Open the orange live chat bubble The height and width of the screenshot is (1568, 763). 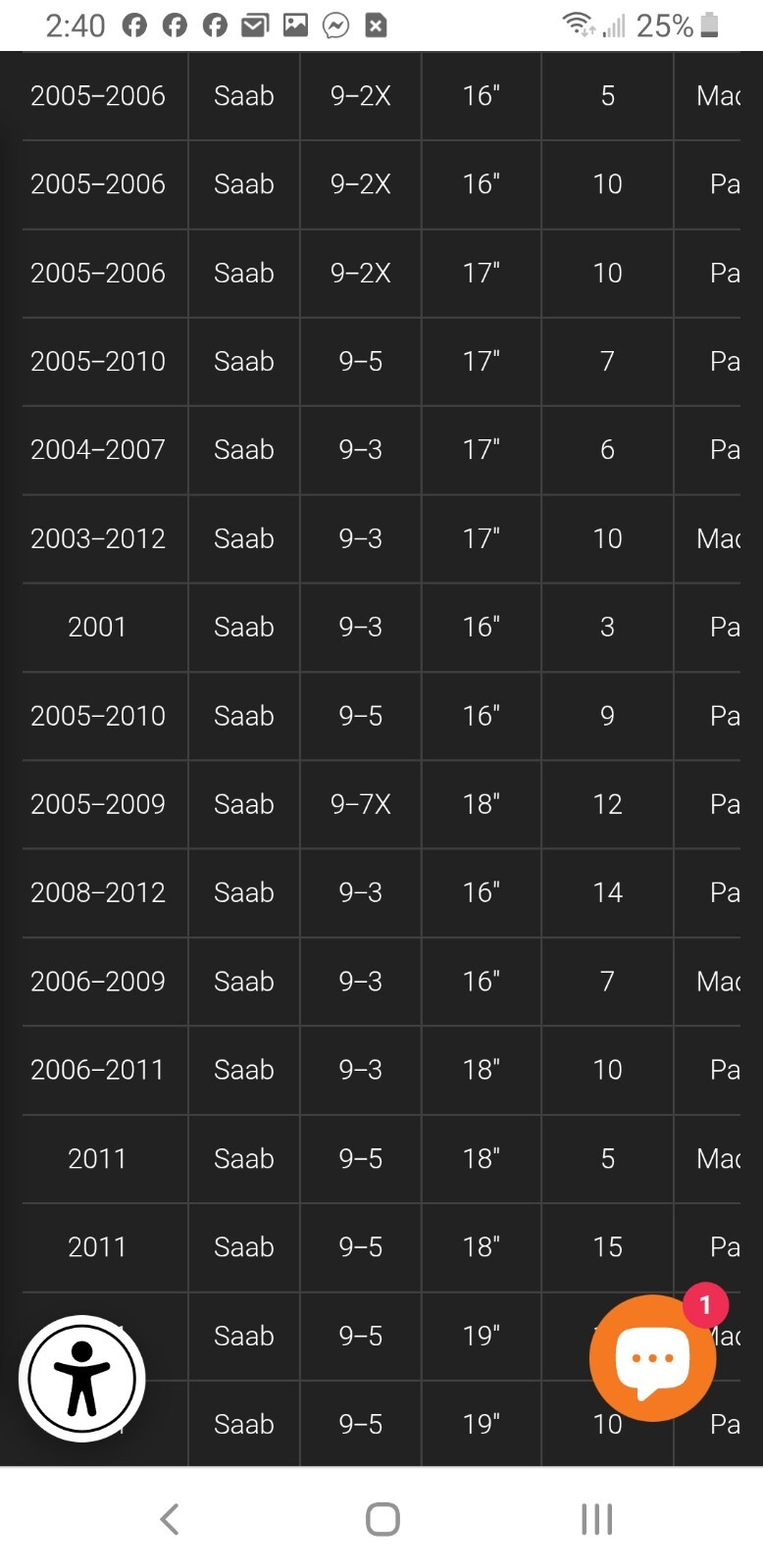[x=652, y=1358]
